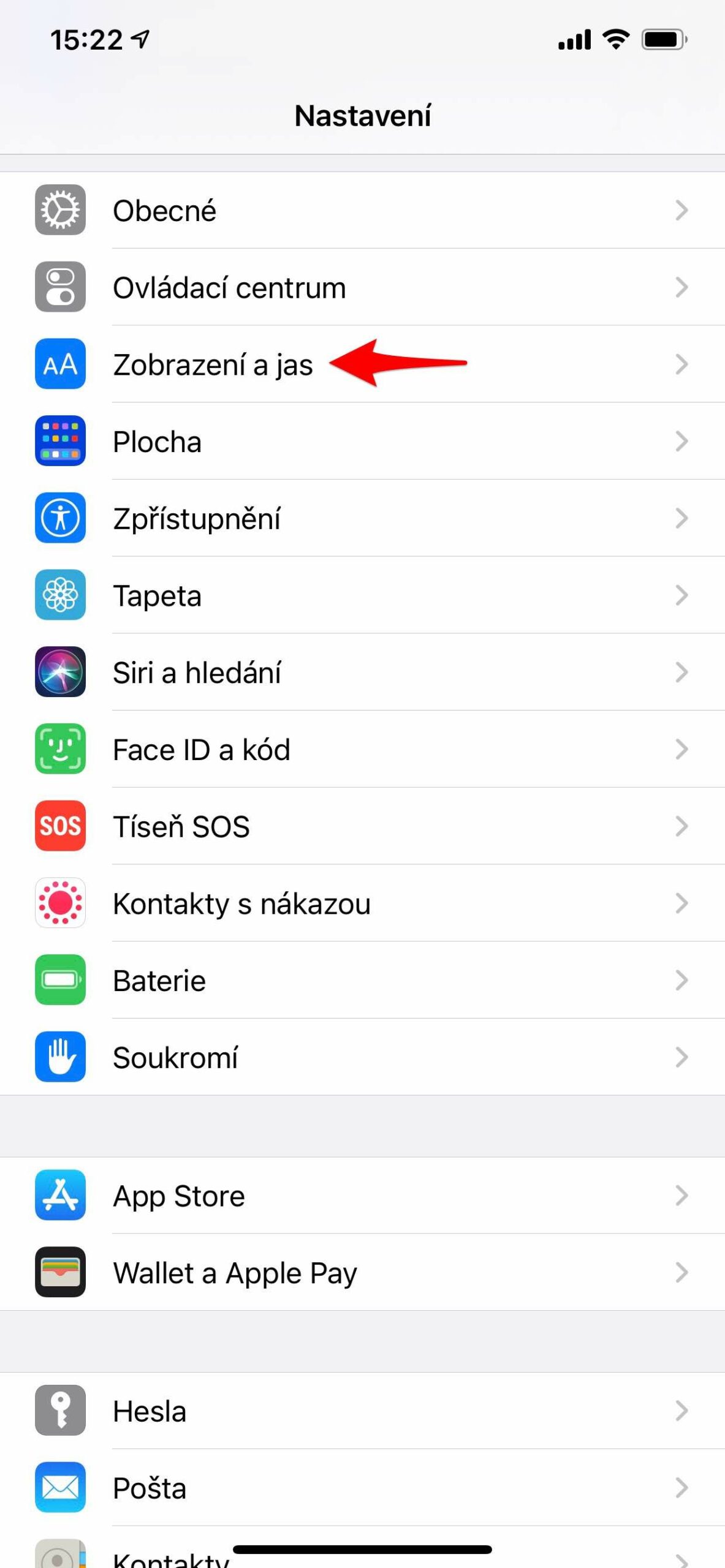Screen dimensions: 725x1568
Task: Tap the Tapeta wallpaper icon
Action: (60, 595)
